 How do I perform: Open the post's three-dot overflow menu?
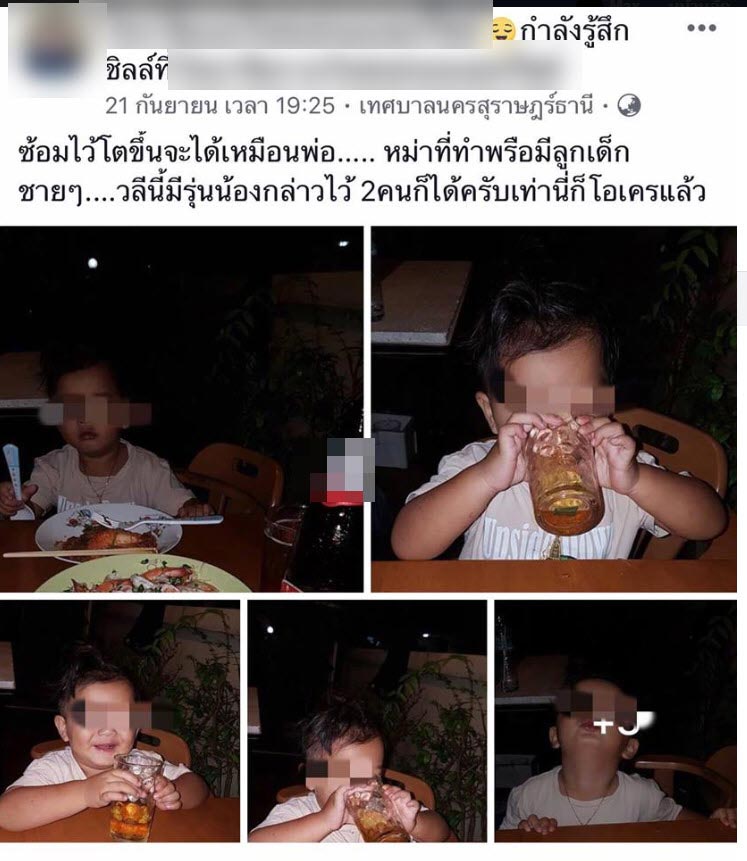[701, 28]
